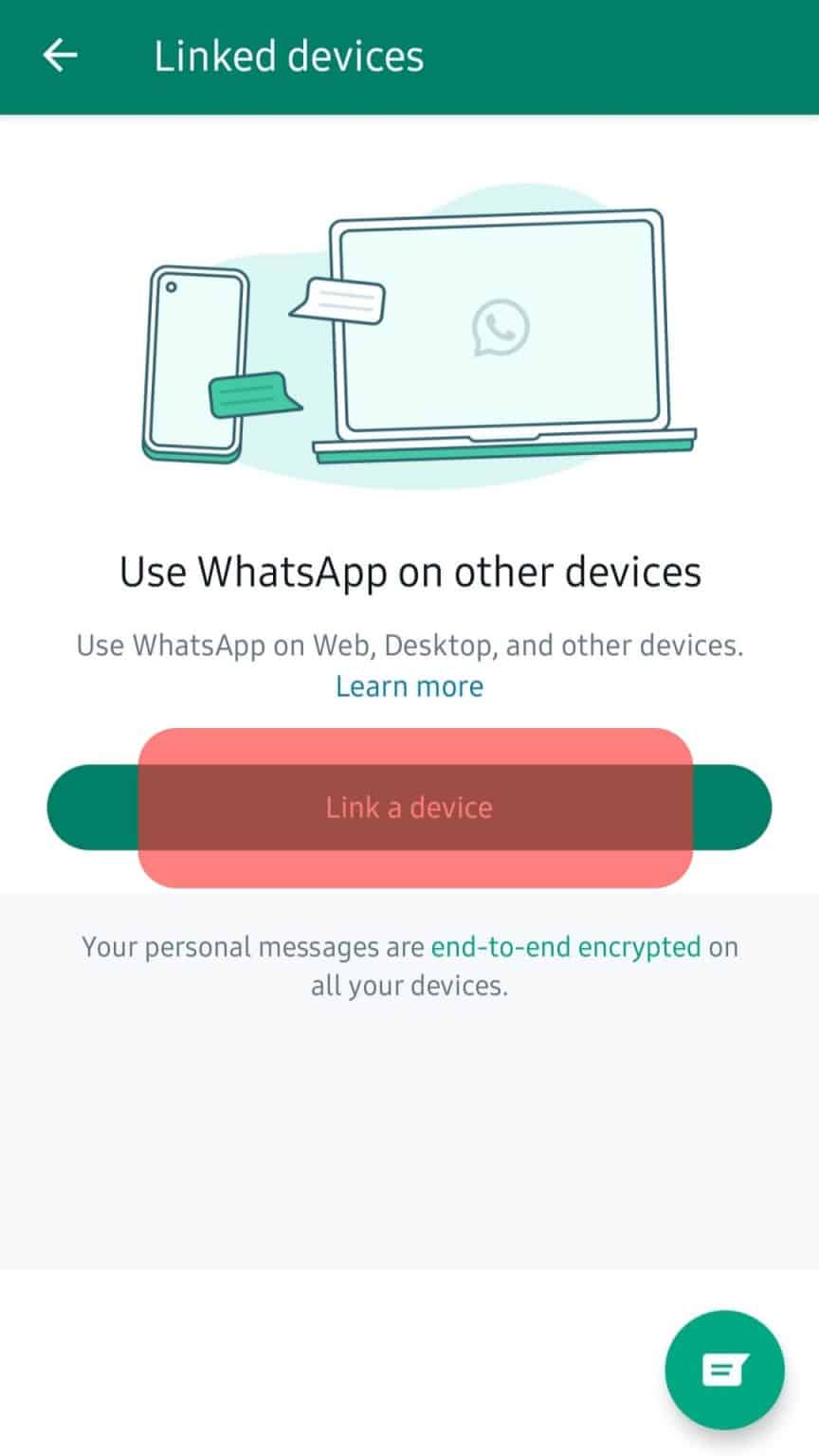Click the Use WhatsApp on other devices heading
The height and width of the screenshot is (1456, 819).
point(409,571)
